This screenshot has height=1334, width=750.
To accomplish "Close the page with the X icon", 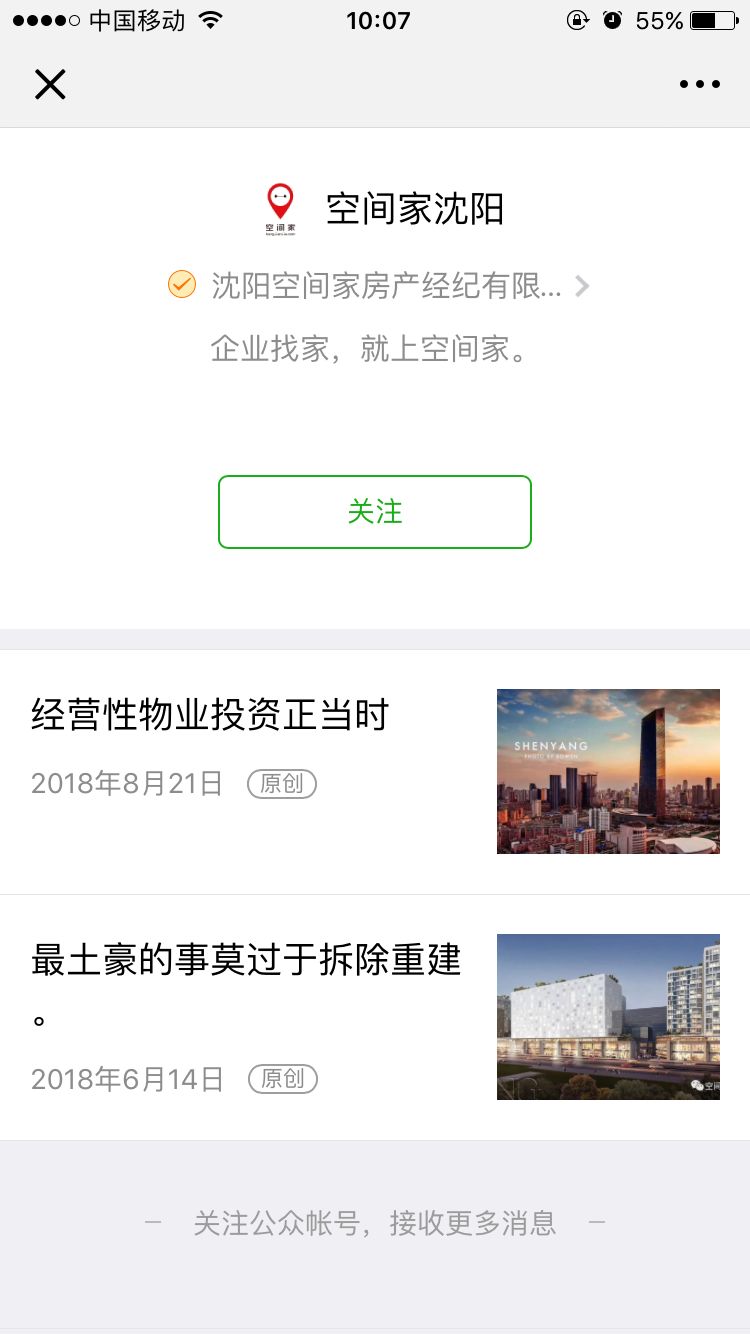I will (x=50, y=85).
